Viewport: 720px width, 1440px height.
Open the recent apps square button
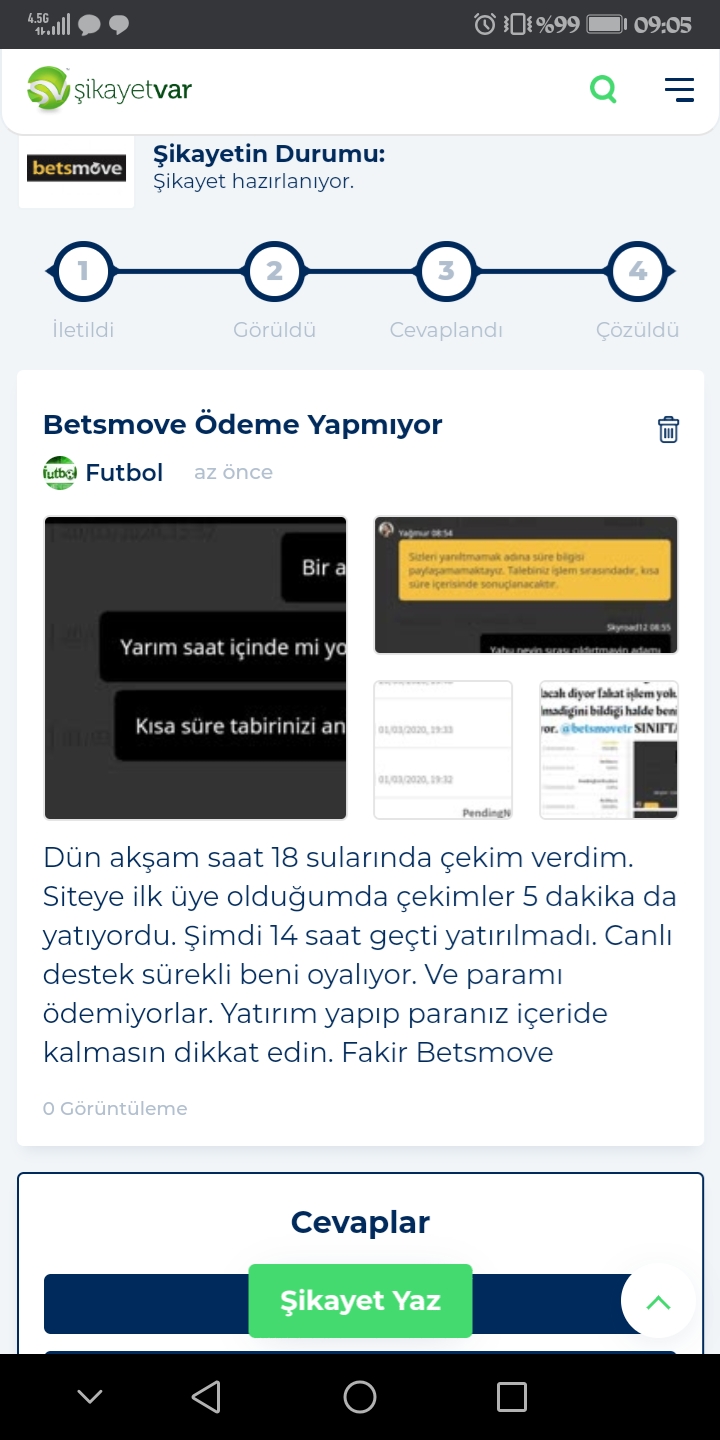pyautogui.click(x=511, y=1397)
